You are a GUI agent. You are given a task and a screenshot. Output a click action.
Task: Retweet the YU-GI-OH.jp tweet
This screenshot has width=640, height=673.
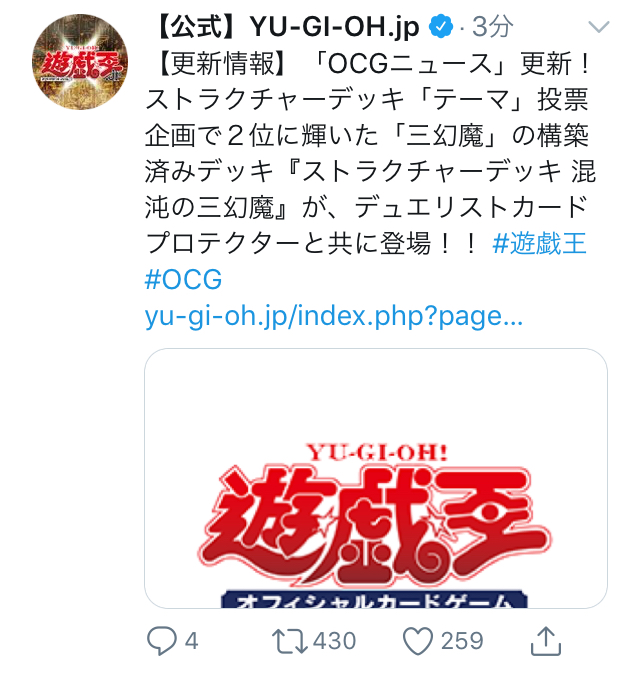pos(291,641)
